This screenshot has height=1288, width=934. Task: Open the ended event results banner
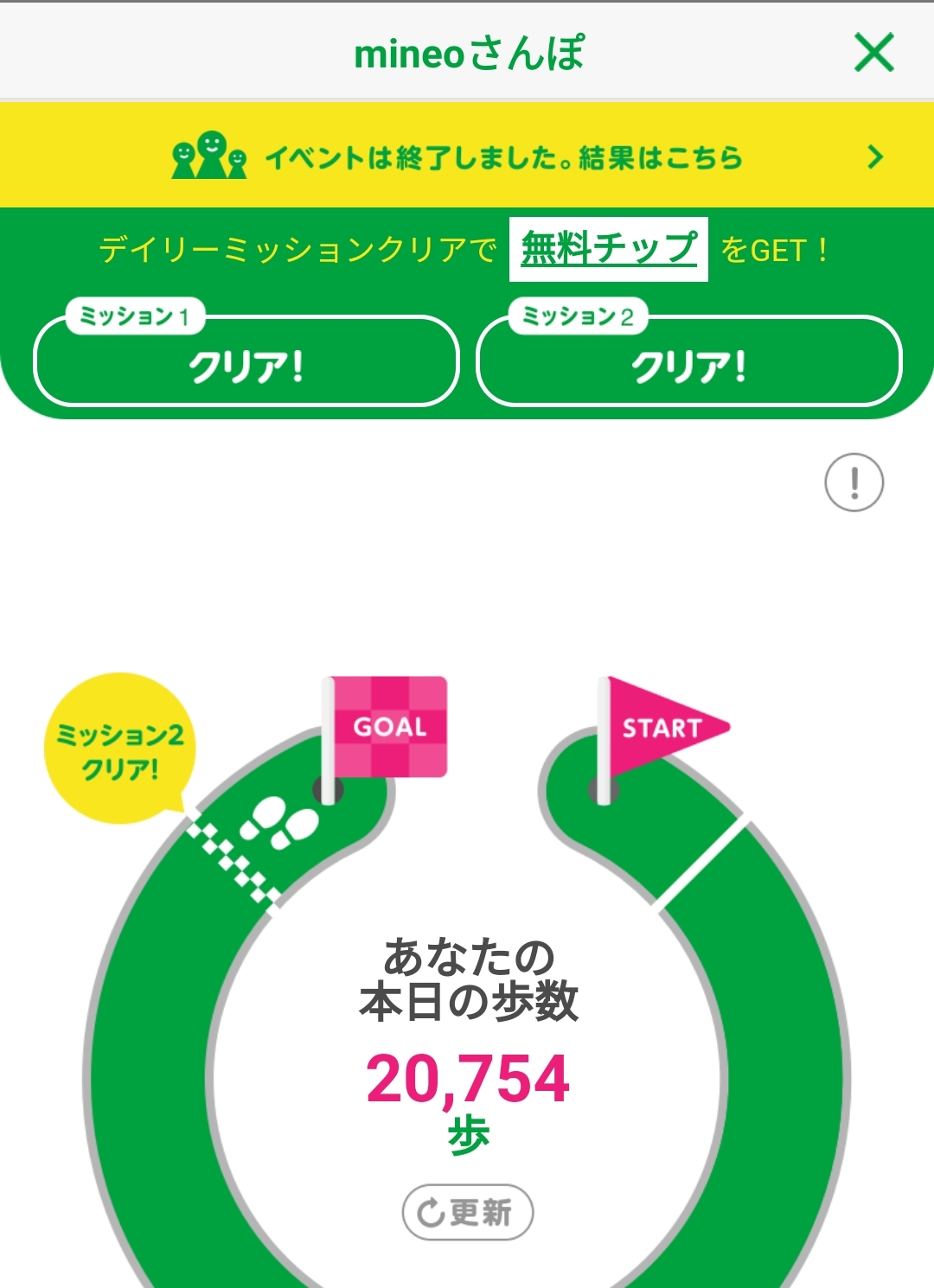tap(467, 156)
